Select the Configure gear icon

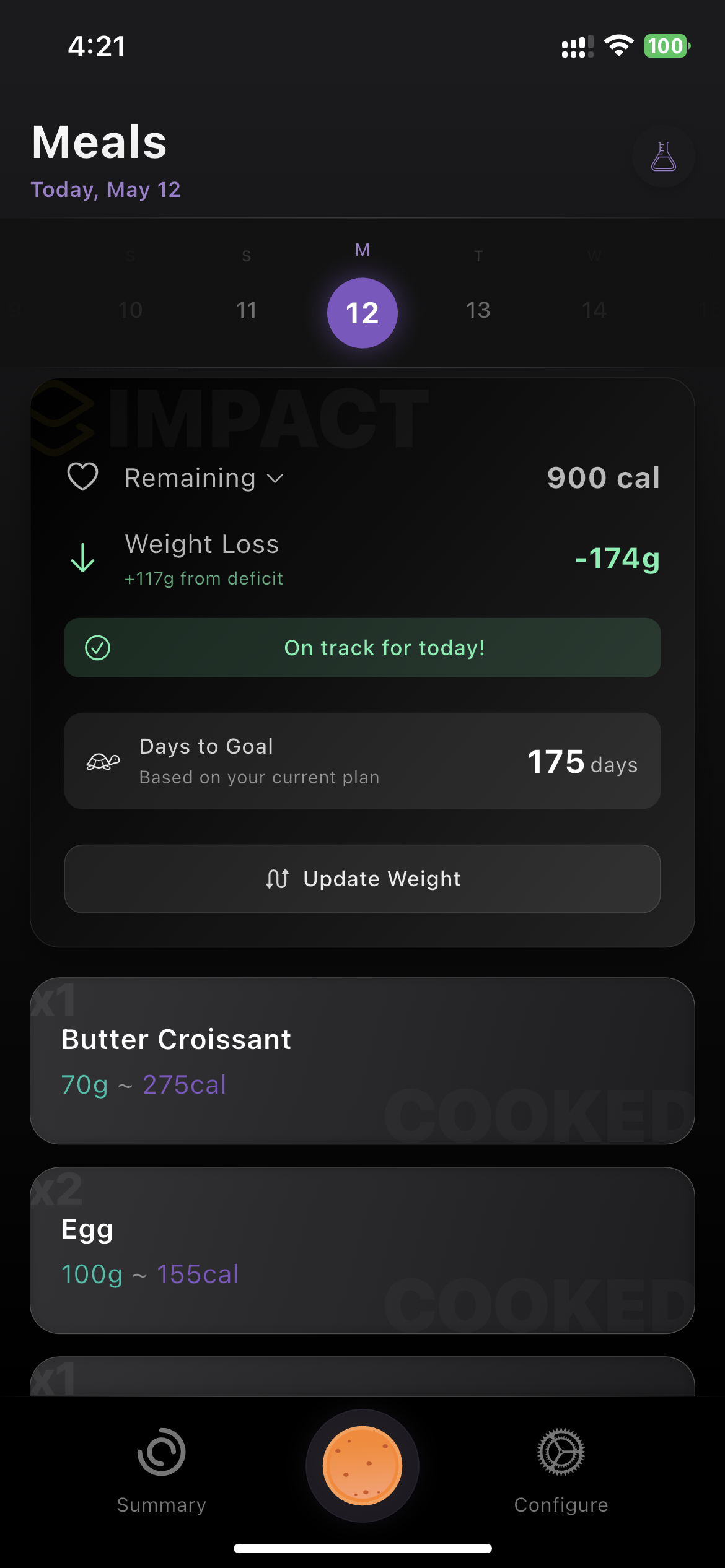(x=561, y=1452)
